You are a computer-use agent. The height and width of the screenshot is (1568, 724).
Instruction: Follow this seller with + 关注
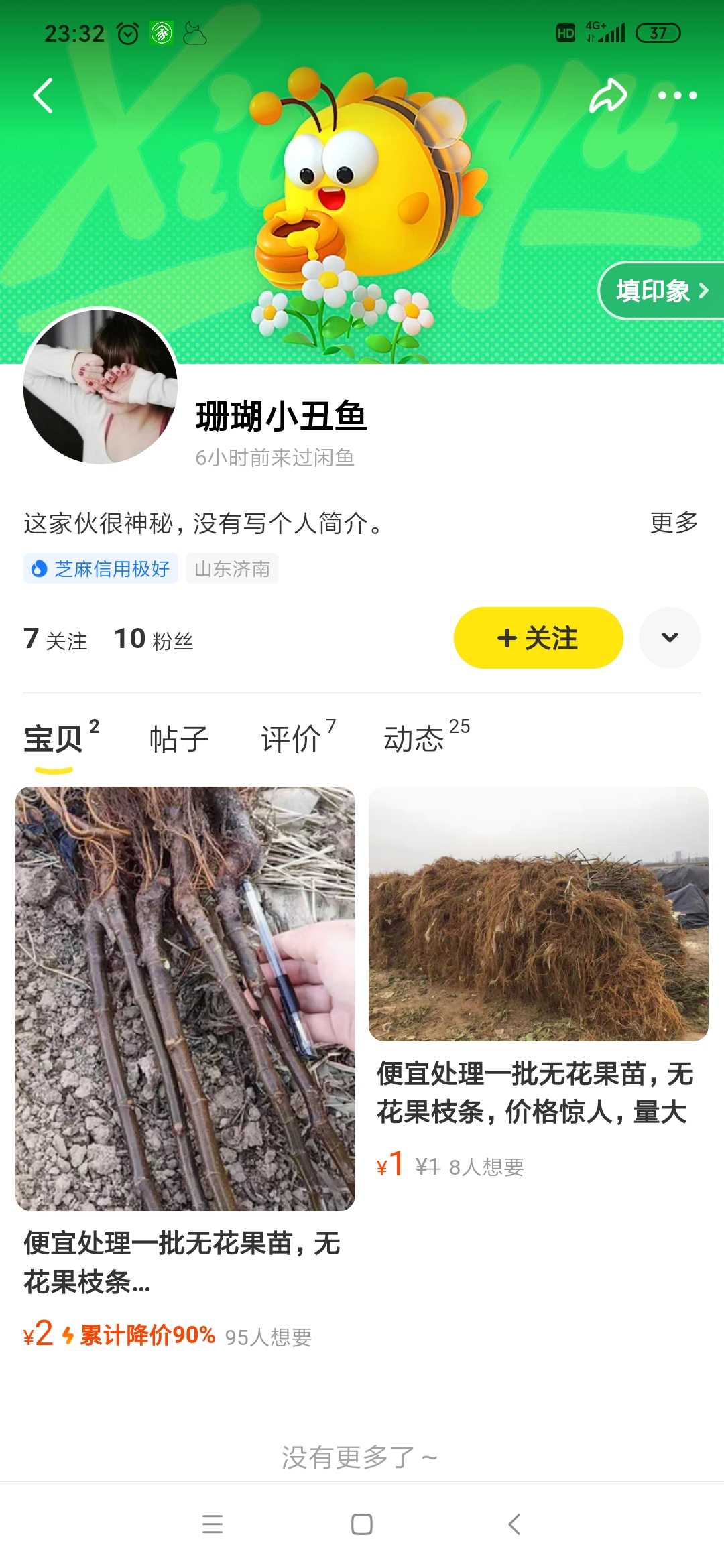538,638
